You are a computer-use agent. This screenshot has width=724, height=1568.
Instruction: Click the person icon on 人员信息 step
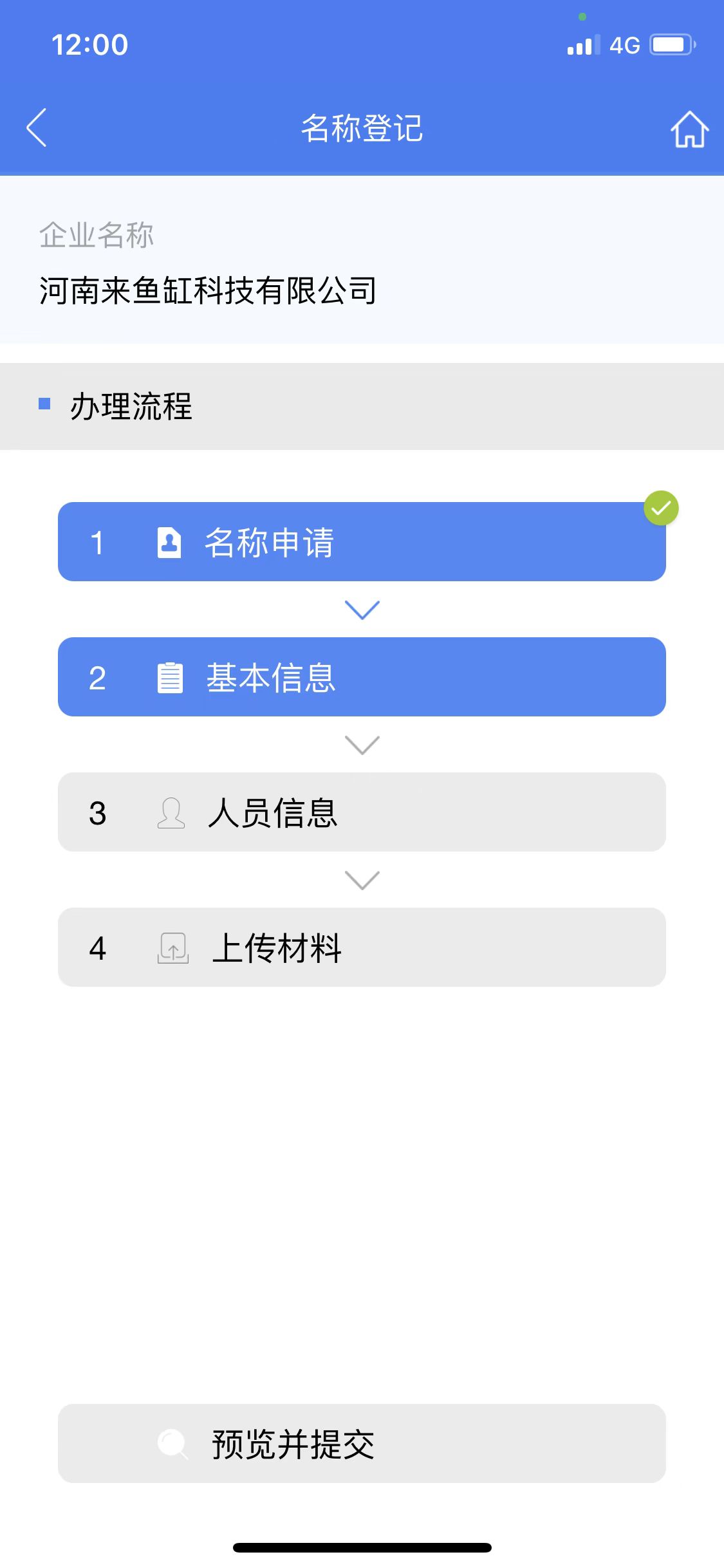tap(170, 814)
